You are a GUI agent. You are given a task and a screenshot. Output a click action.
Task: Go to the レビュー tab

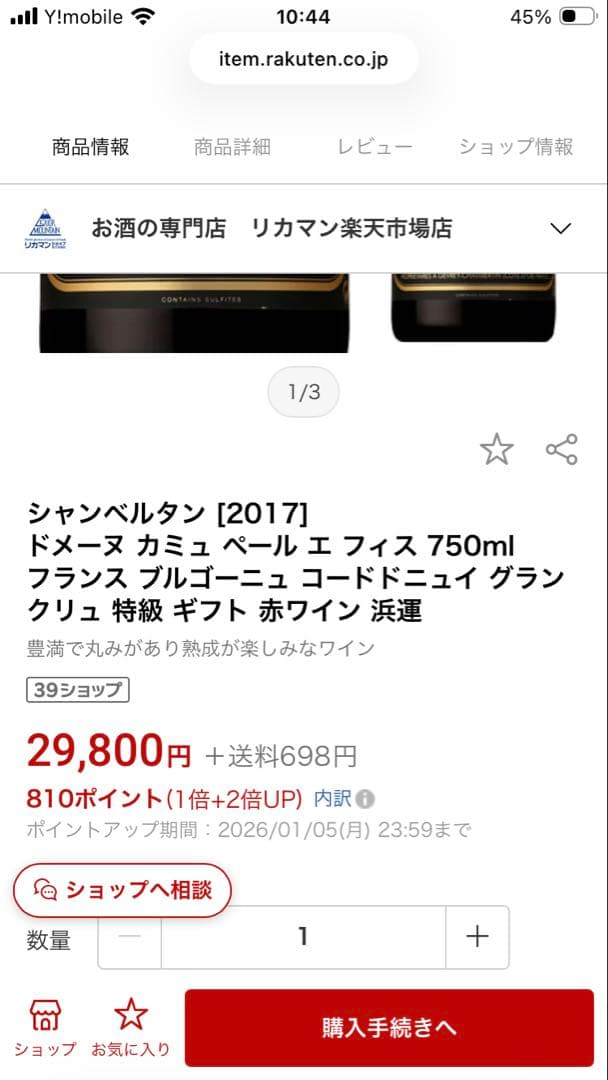pyautogui.click(x=374, y=147)
